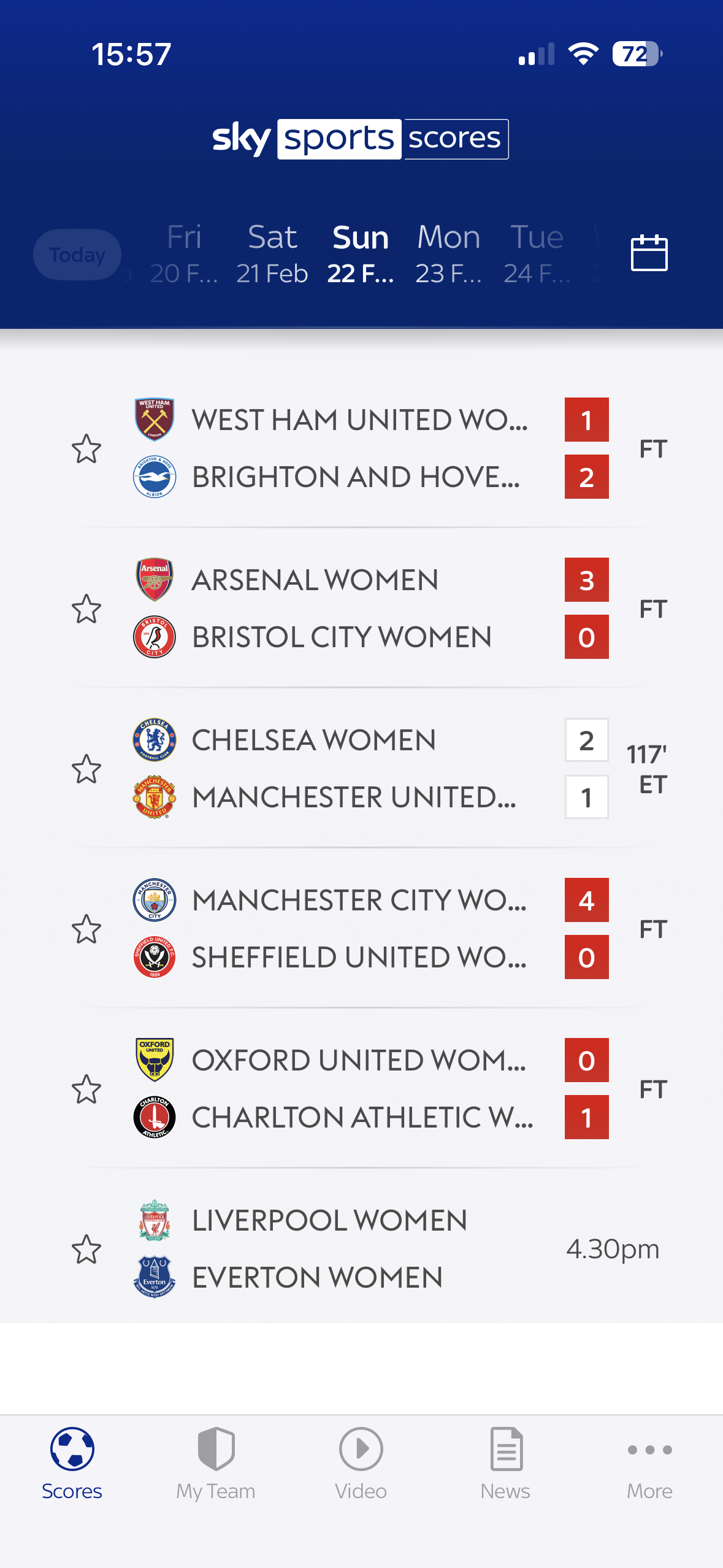Select Fri 20 Feb date
723x1568 pixels.
(184, 254)
